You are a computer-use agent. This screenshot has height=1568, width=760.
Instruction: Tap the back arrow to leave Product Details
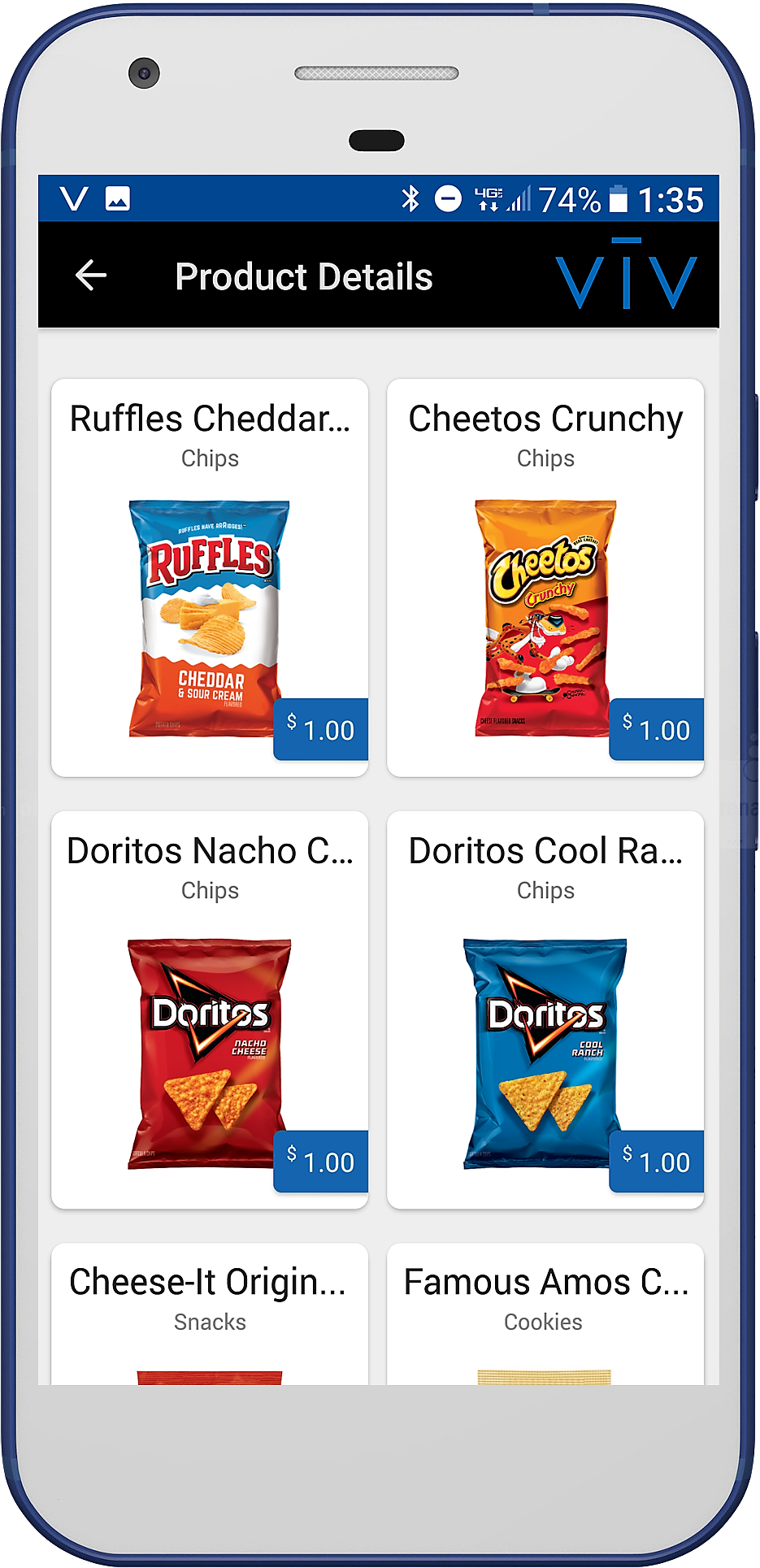point(91,276)
